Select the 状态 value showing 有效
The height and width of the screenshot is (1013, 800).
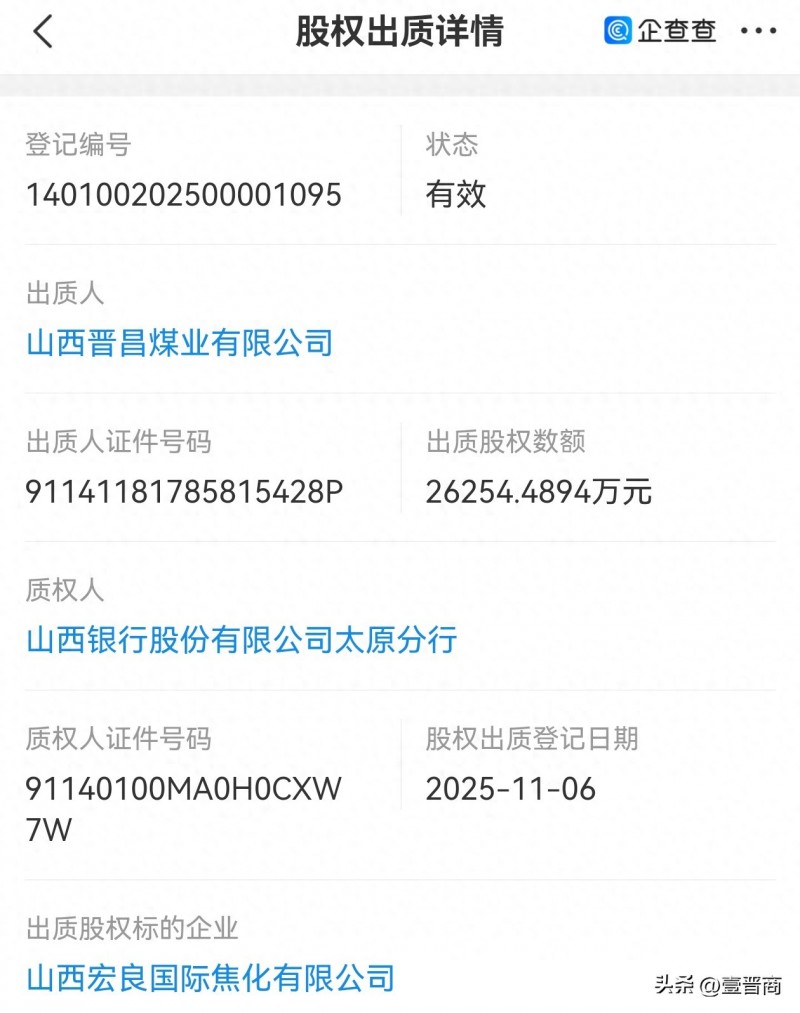[456, 195]
